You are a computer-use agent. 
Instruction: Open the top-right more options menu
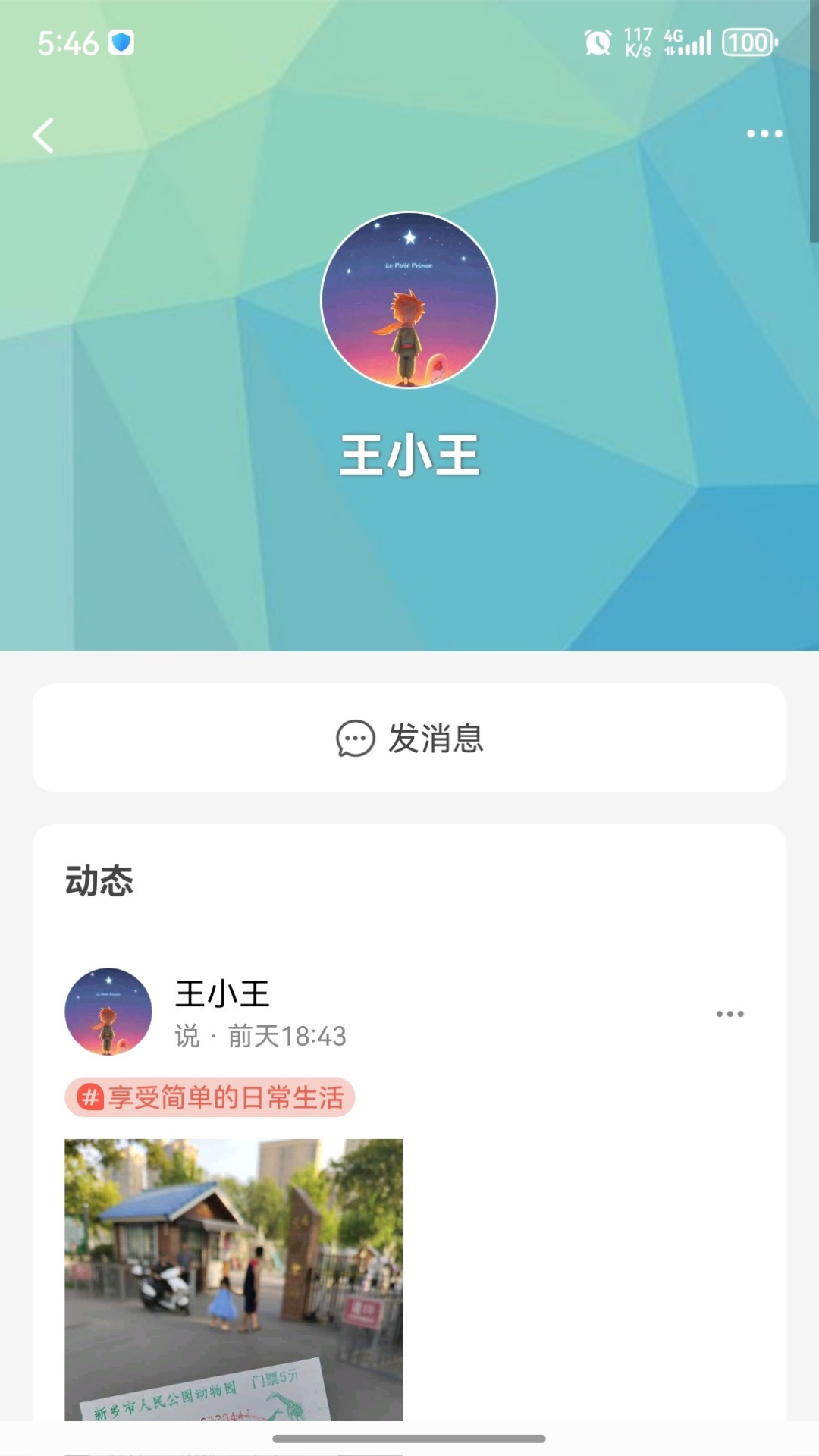coord(764,133)
